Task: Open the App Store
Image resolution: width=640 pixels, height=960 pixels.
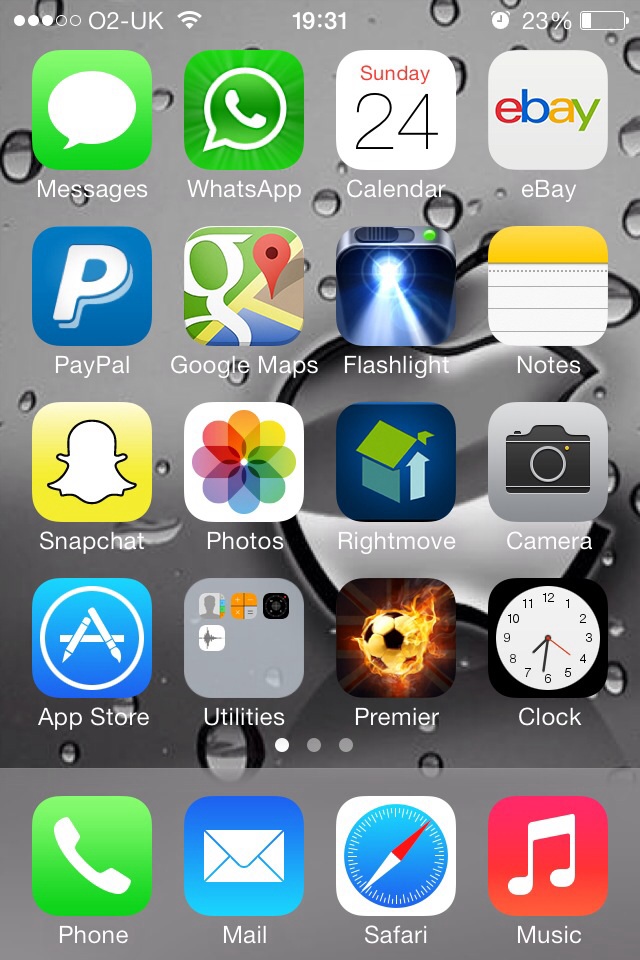Action: 92,638
